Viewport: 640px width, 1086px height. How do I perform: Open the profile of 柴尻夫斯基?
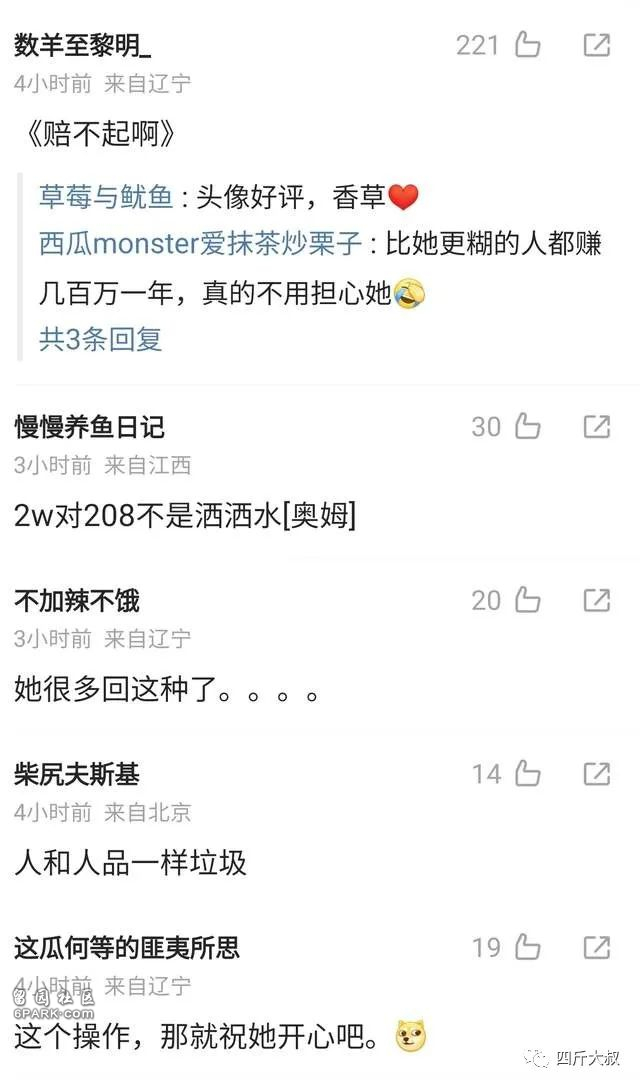[x=76, y=773]
